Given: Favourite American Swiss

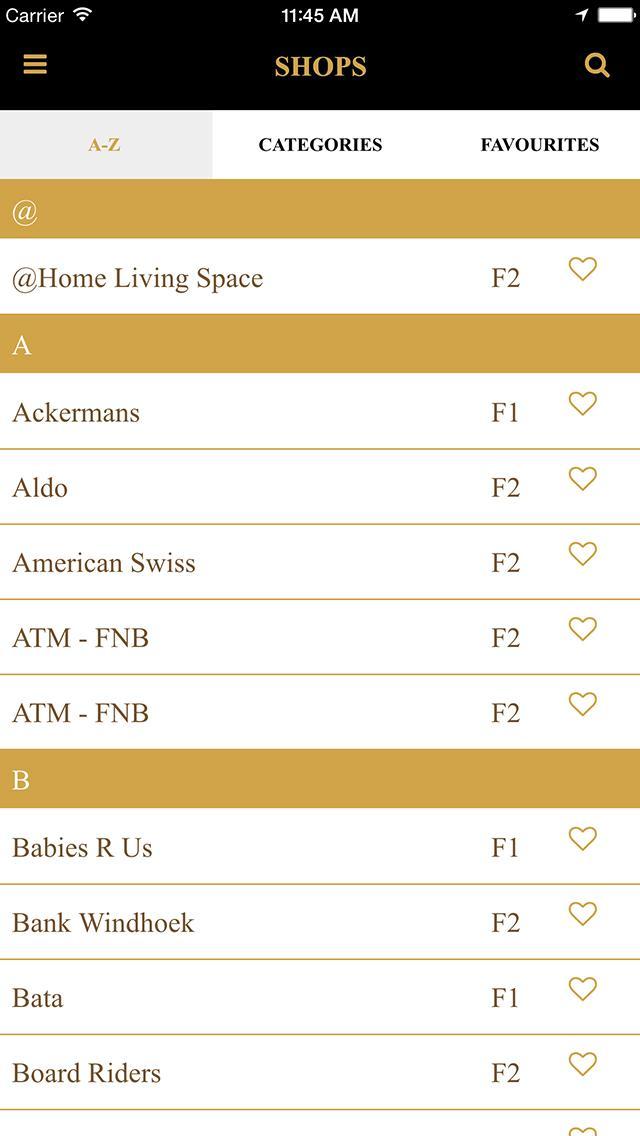Looking at the screenshot, I should pos(582,554).
